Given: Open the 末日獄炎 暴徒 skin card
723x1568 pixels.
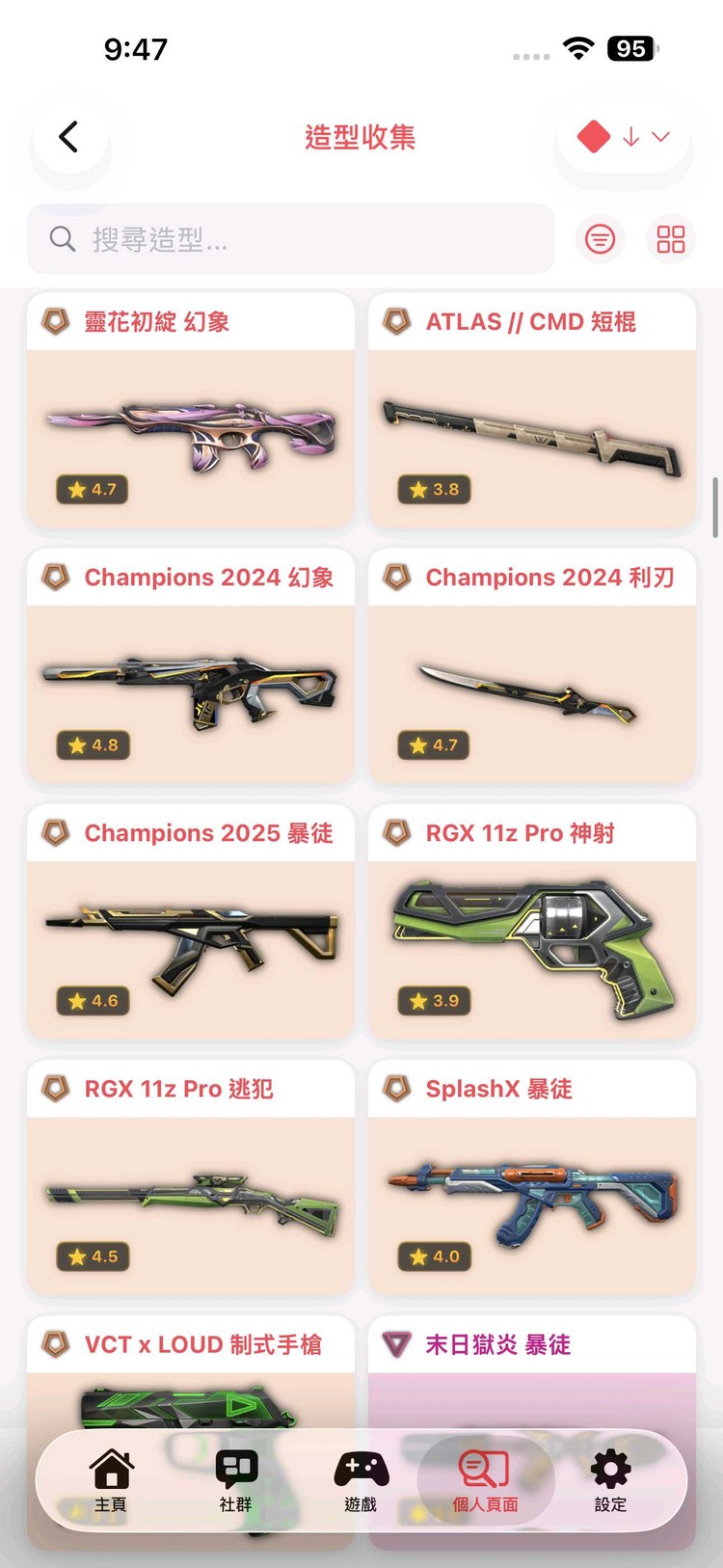Looking at the screenshot, I should (x=532, y=1370).
